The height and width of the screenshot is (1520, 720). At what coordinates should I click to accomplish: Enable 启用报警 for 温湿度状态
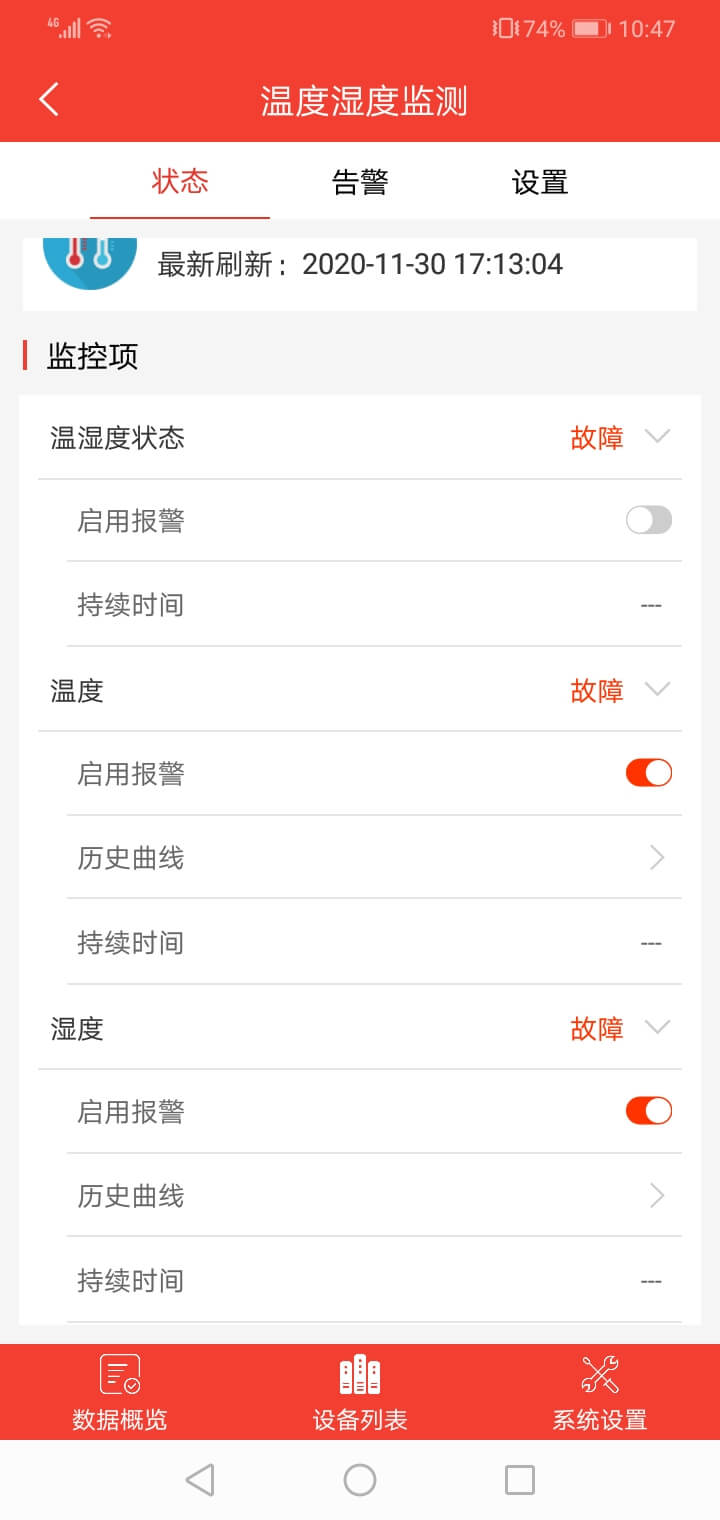(648, 520)
